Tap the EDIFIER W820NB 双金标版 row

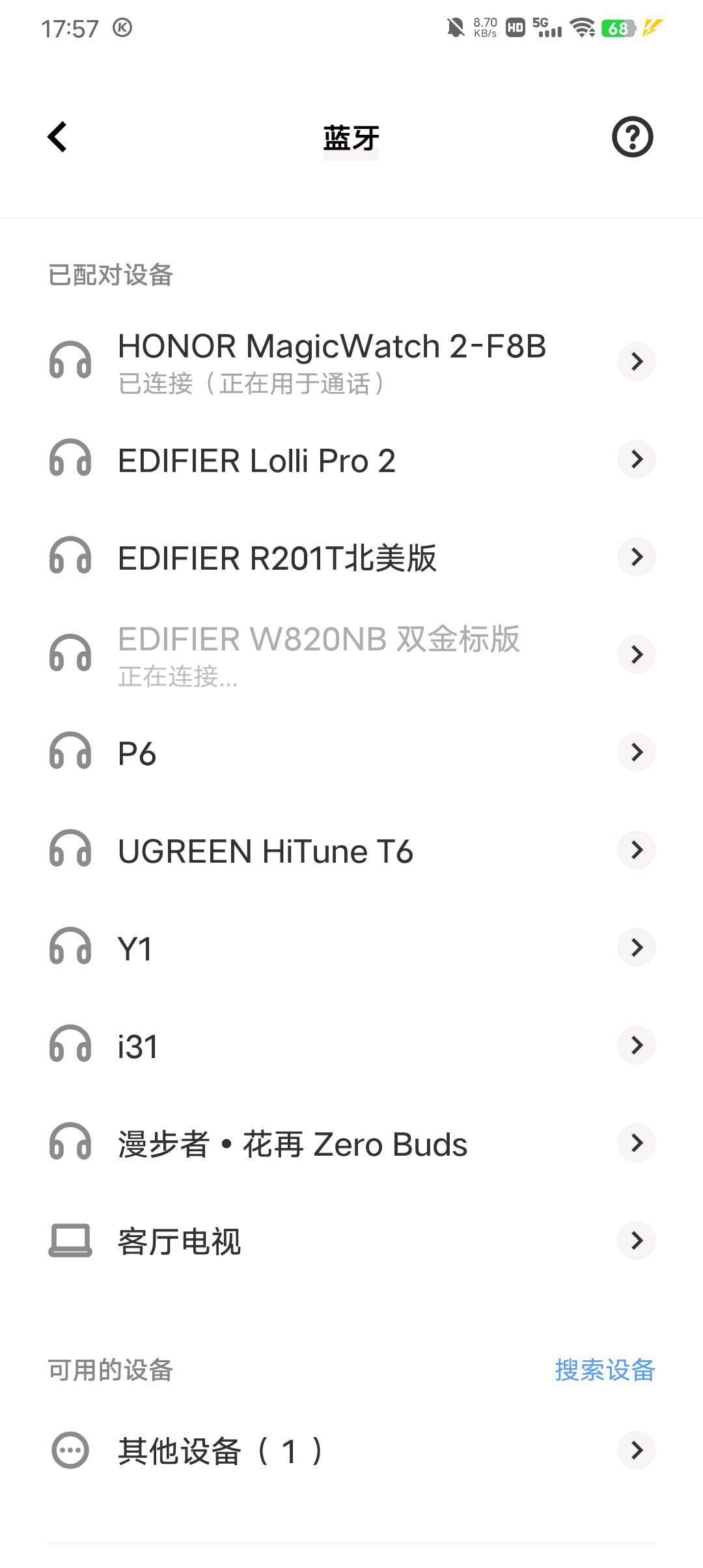click(351, 654)
